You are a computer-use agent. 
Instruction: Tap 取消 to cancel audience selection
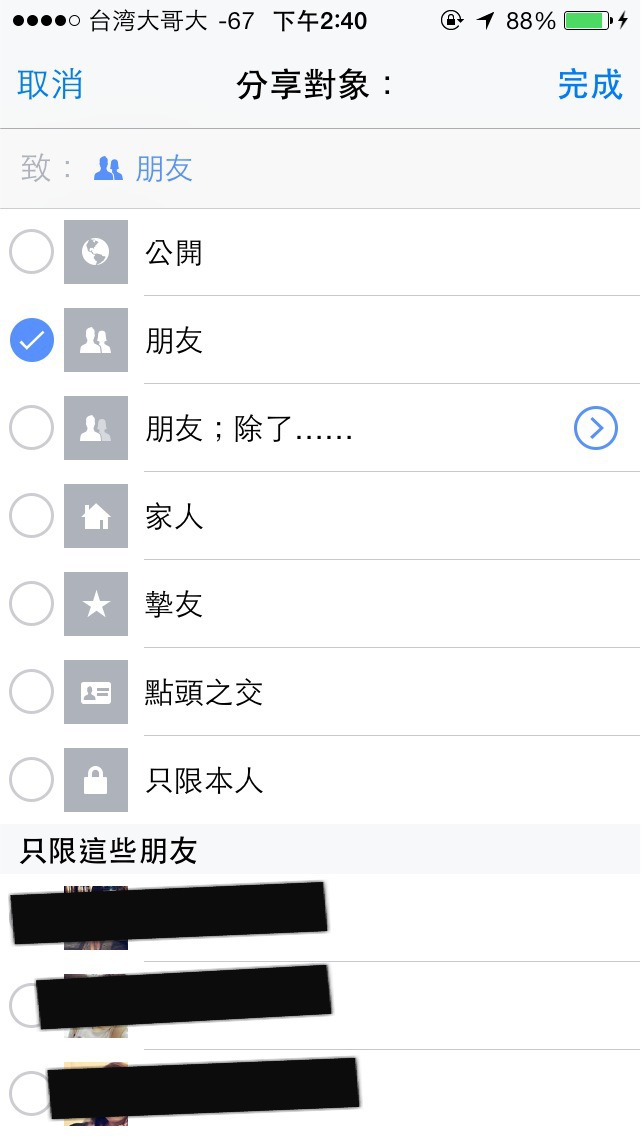point(49,85)
